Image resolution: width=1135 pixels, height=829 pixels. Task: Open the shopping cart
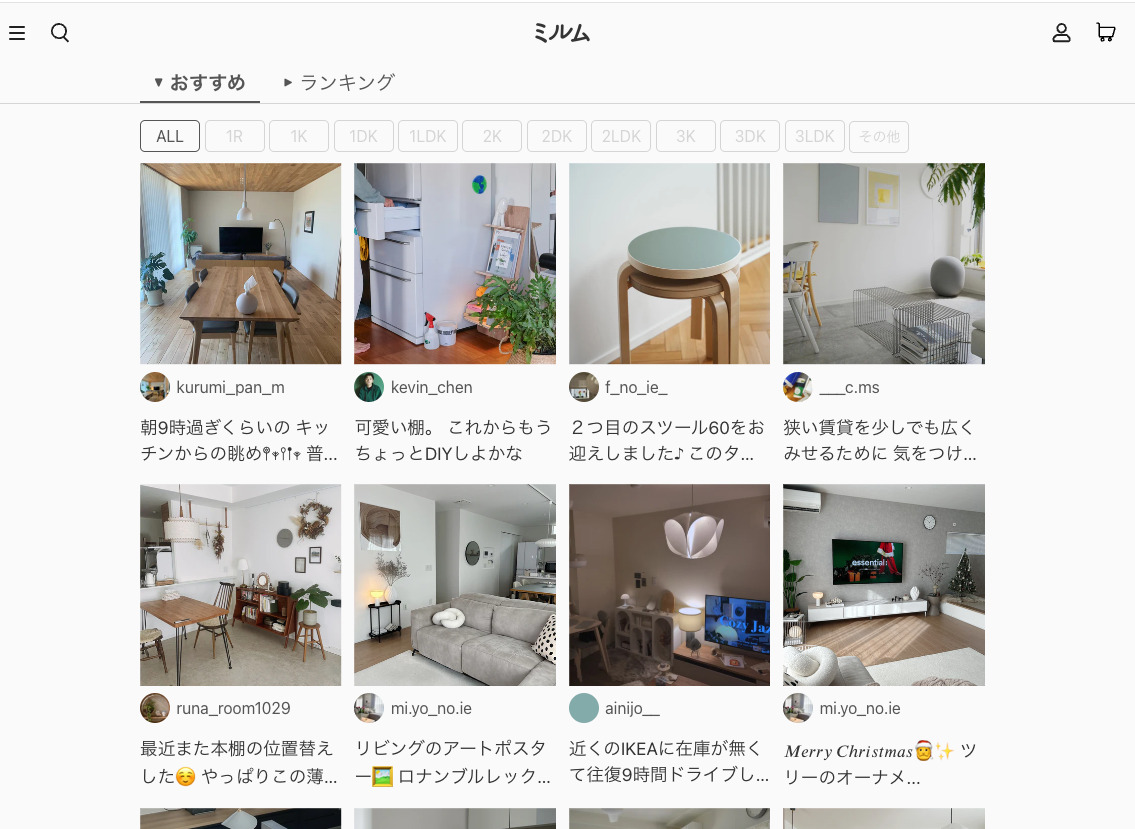click(1105, 33)
